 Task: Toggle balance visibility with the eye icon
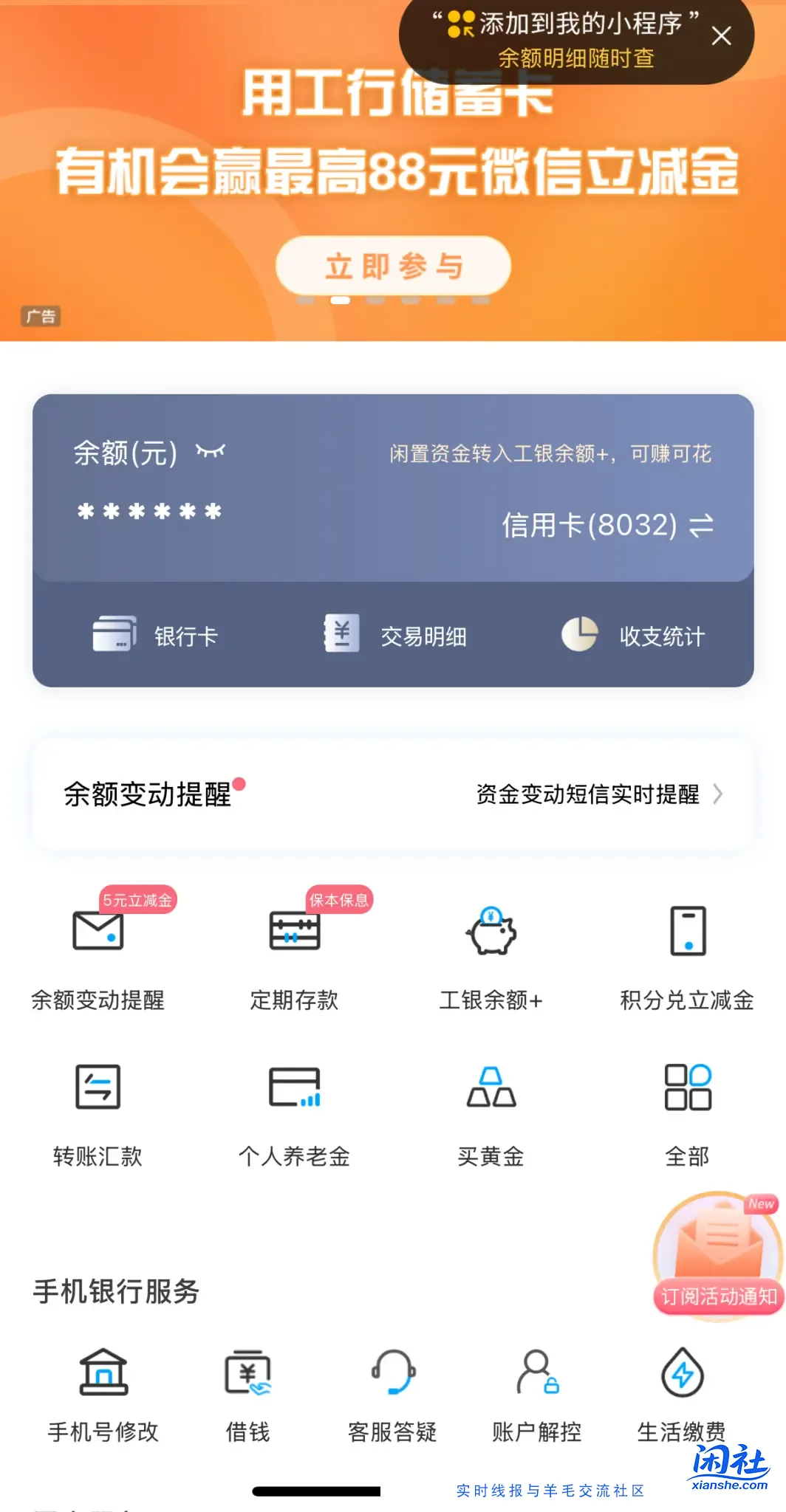(x=211, y=452)
